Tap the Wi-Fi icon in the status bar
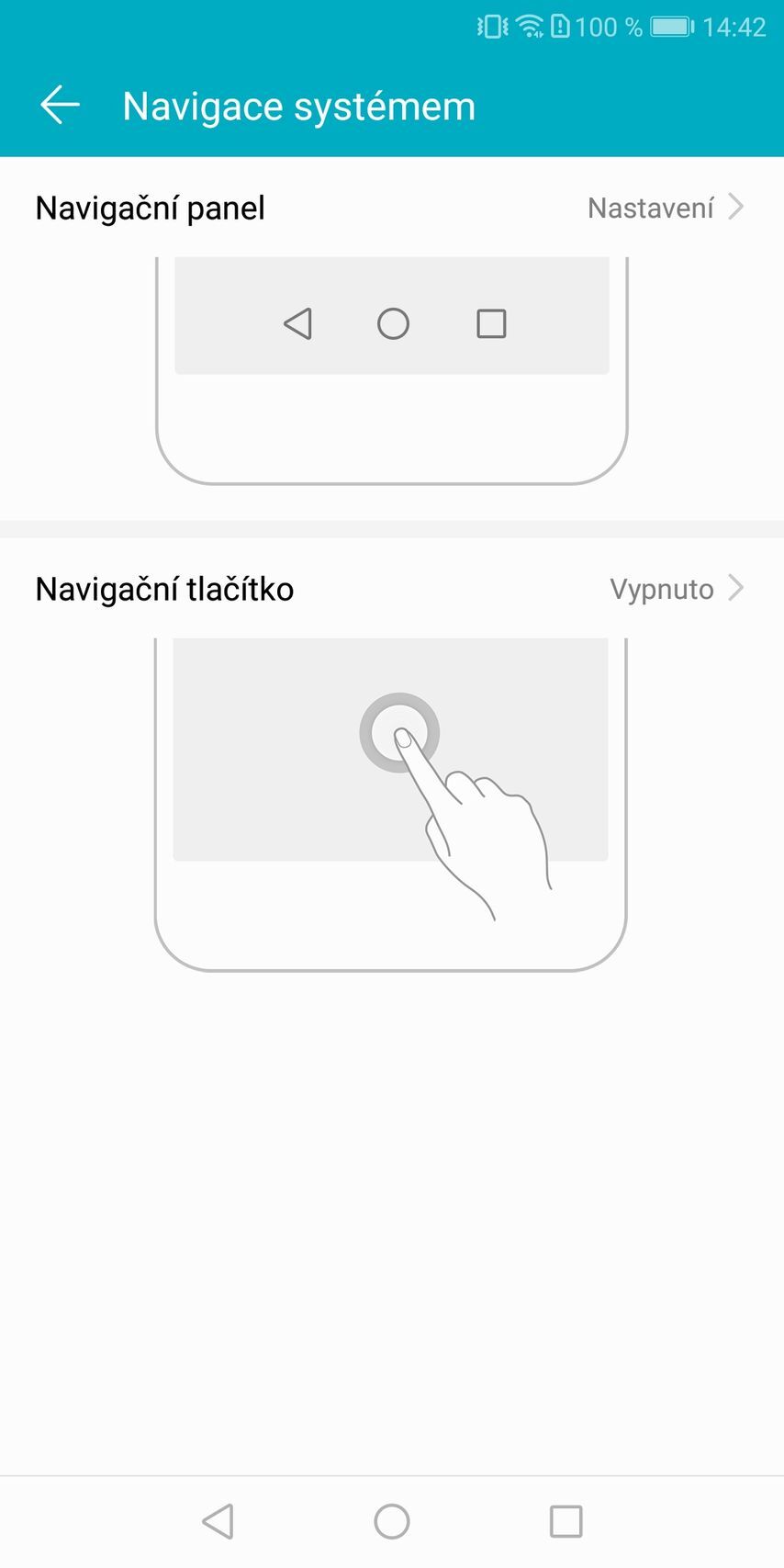The height and width of the screenshot is (1568, 784). coord(528,26)
